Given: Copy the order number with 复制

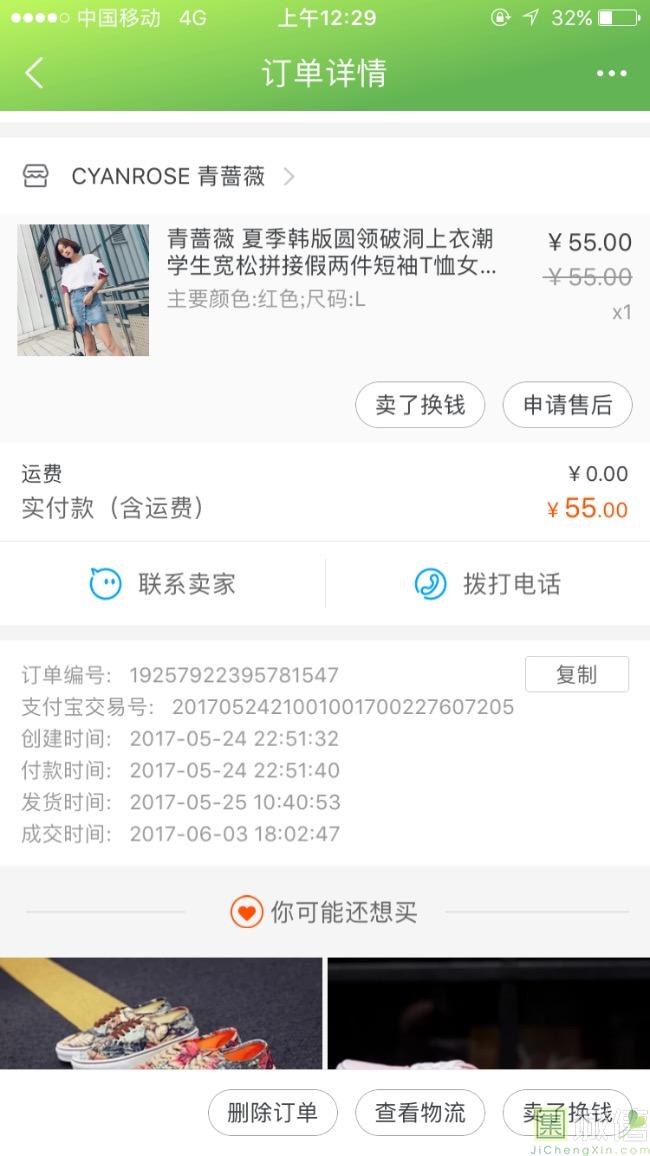Looking at the screenshot, I should (x=576, y=674).
